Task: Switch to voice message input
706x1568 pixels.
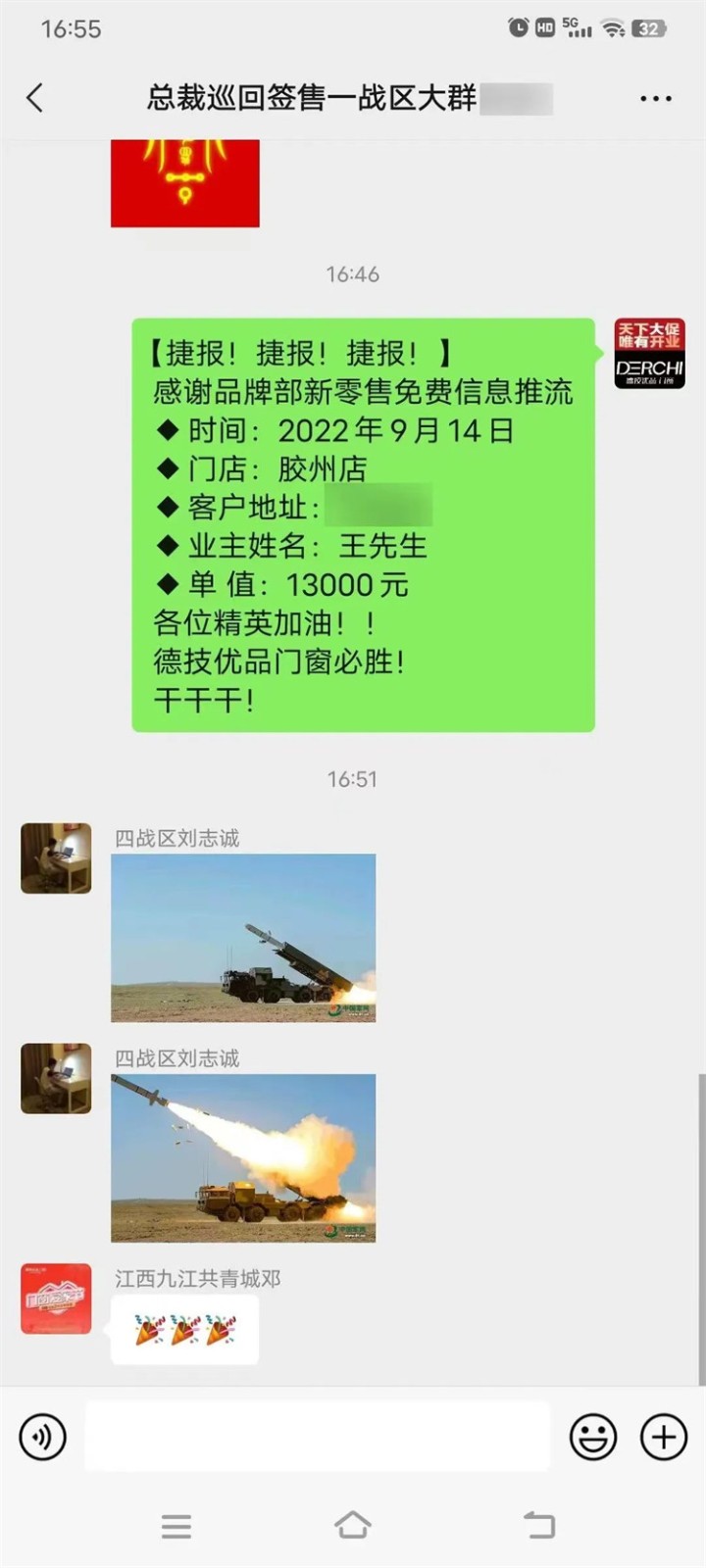Action: 42,1437
